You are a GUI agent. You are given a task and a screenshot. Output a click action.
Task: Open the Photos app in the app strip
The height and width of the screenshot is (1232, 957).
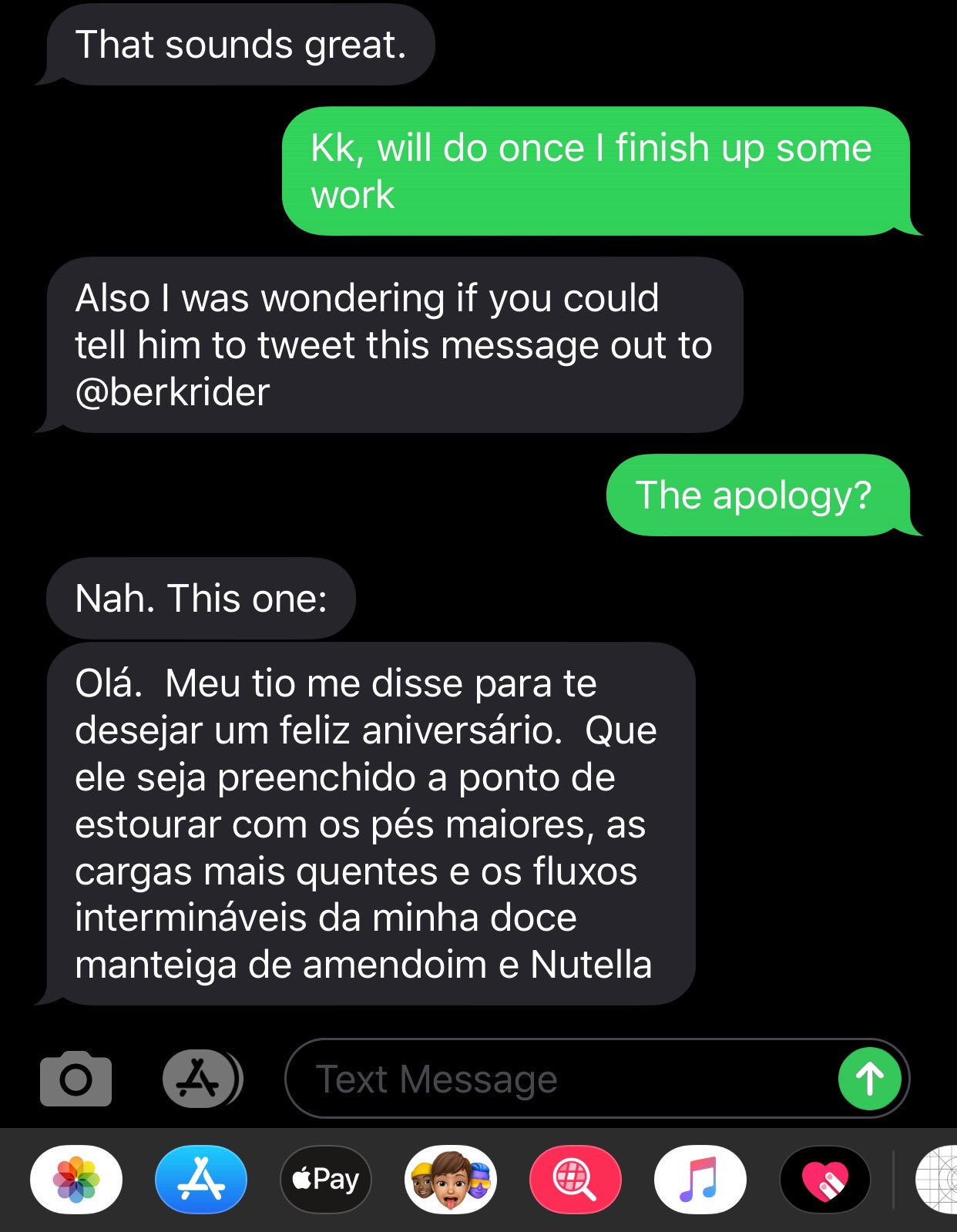click(x=76, y=1180)
